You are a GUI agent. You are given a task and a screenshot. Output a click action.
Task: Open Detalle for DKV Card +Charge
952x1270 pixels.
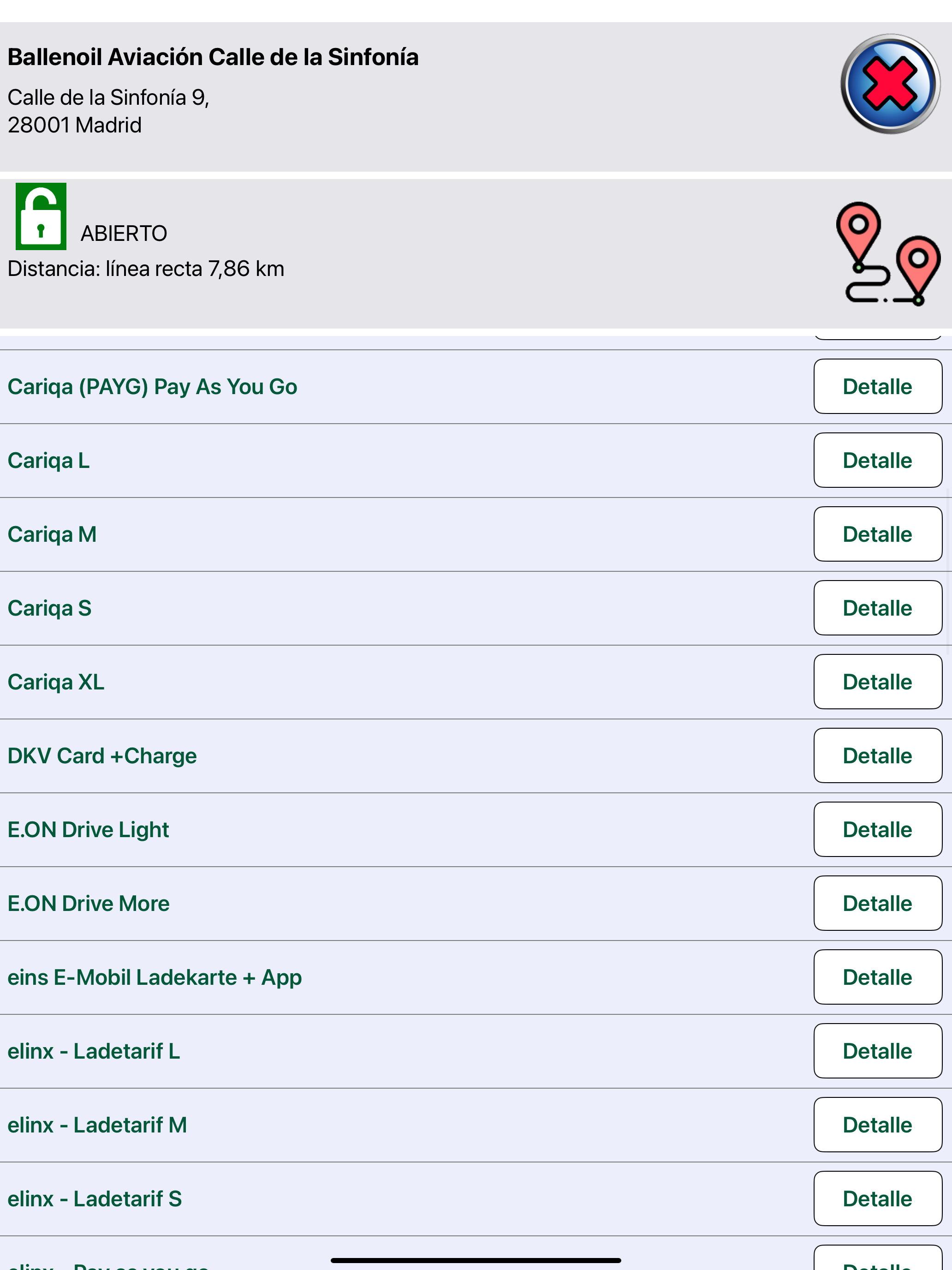point(877,755)
